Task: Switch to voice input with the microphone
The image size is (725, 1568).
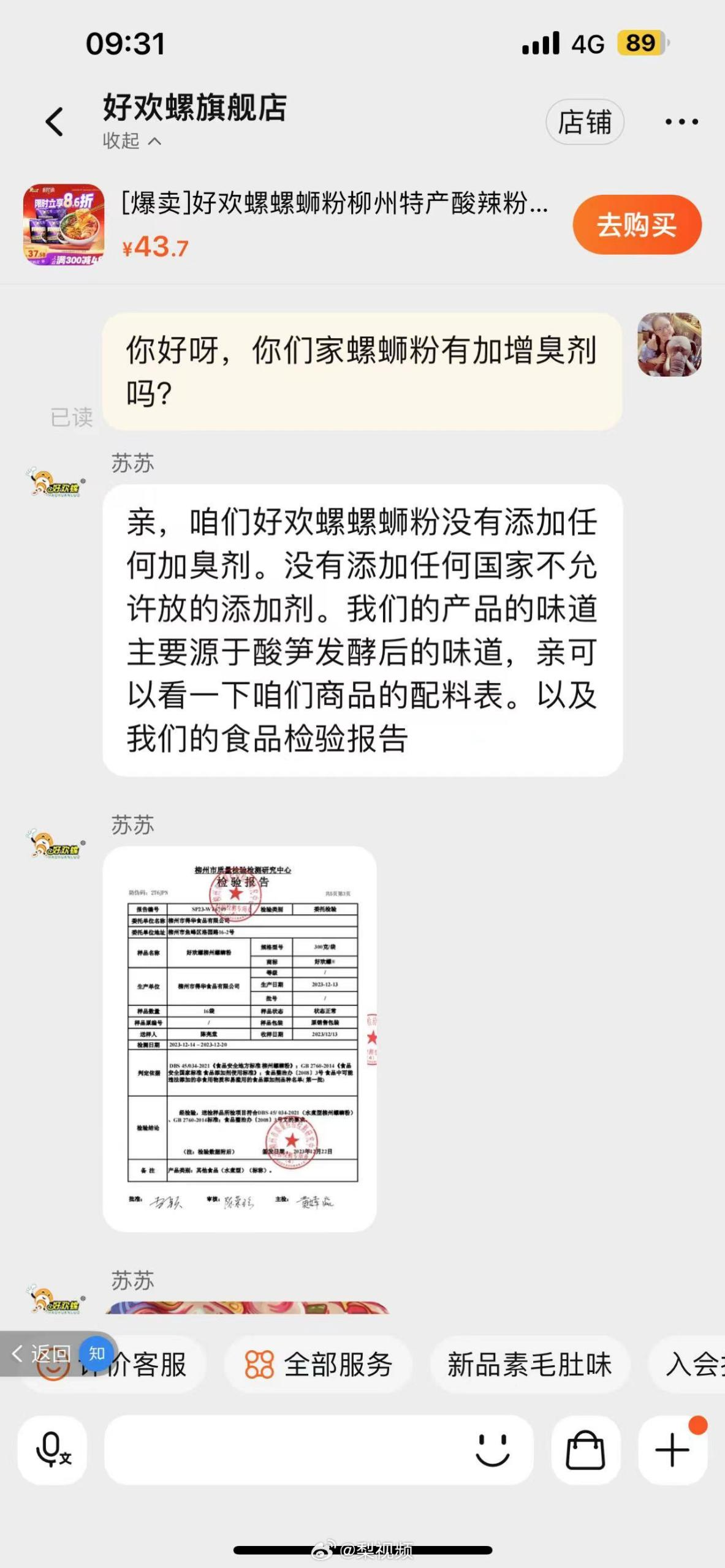Action: (53, 1450)
